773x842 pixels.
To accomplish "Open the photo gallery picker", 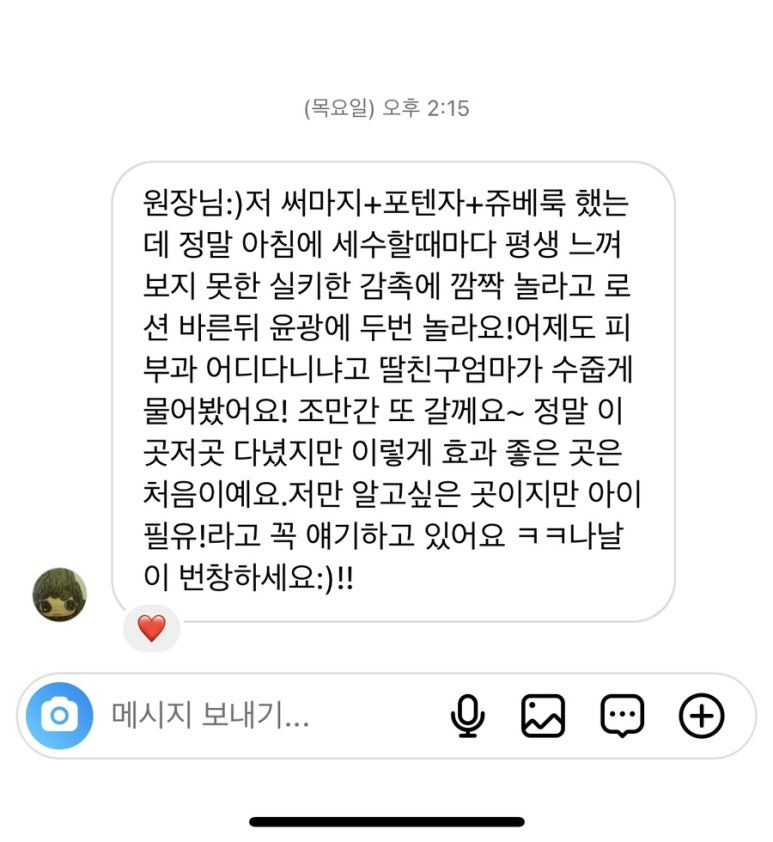I will pos(543,715).
